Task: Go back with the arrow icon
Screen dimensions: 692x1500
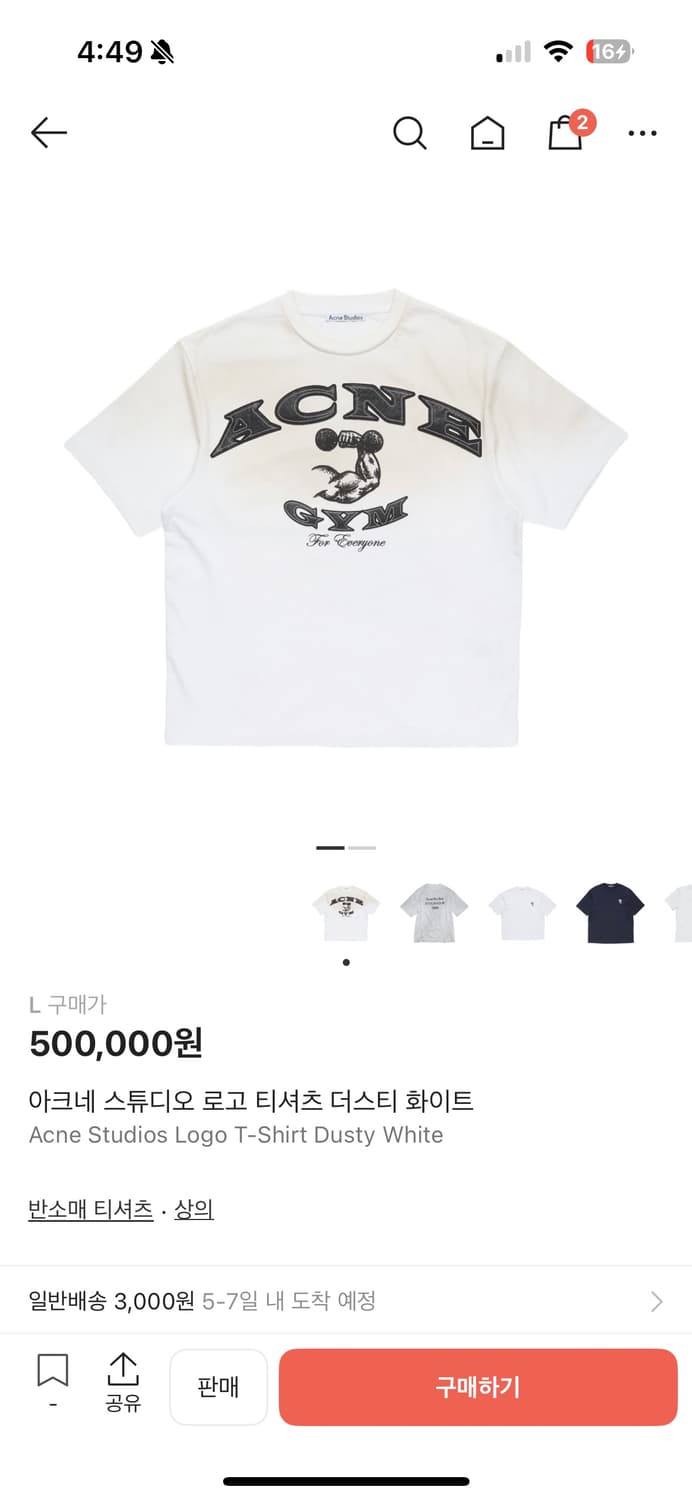Action: pyautogui.click(x=48, y=132)
